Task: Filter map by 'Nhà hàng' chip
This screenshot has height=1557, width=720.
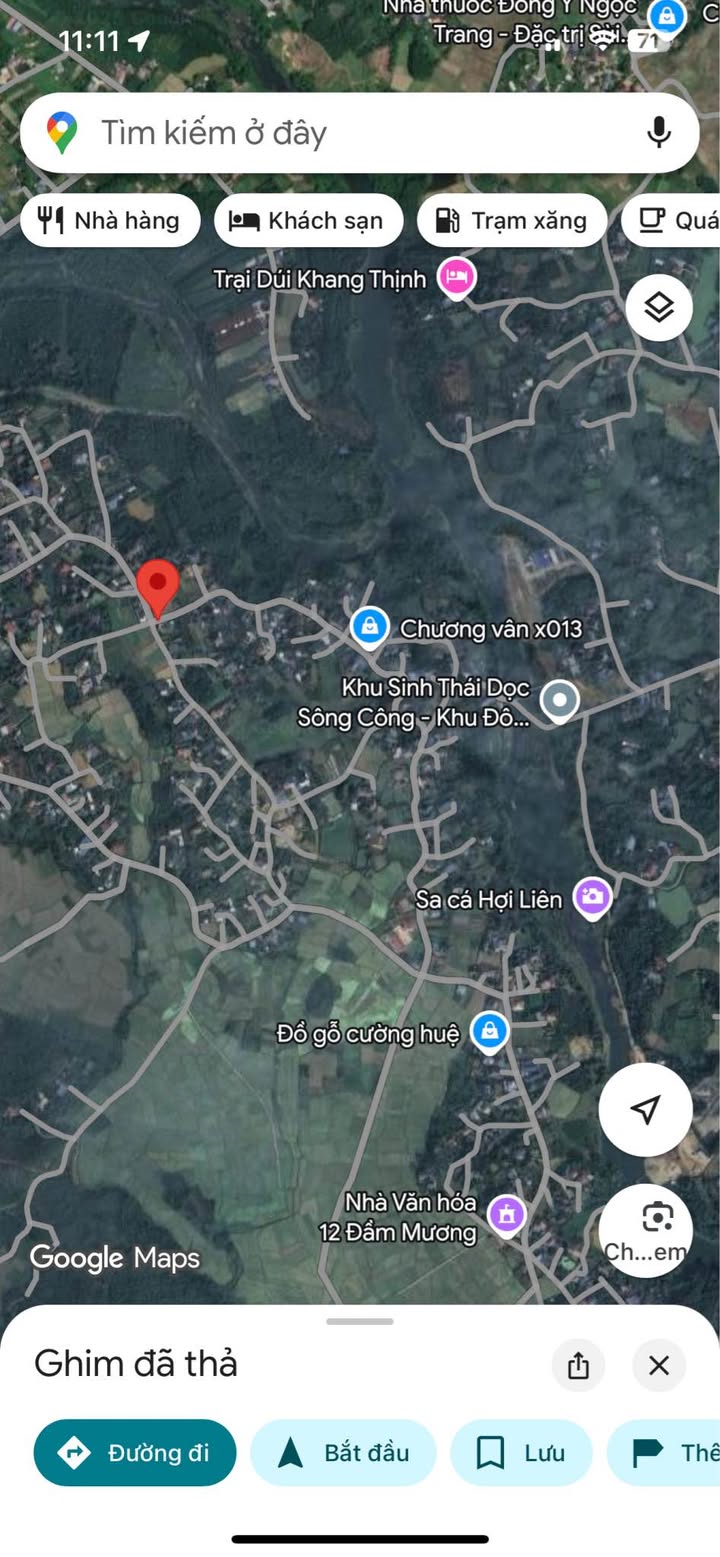Action: click(x=110, y=221)
